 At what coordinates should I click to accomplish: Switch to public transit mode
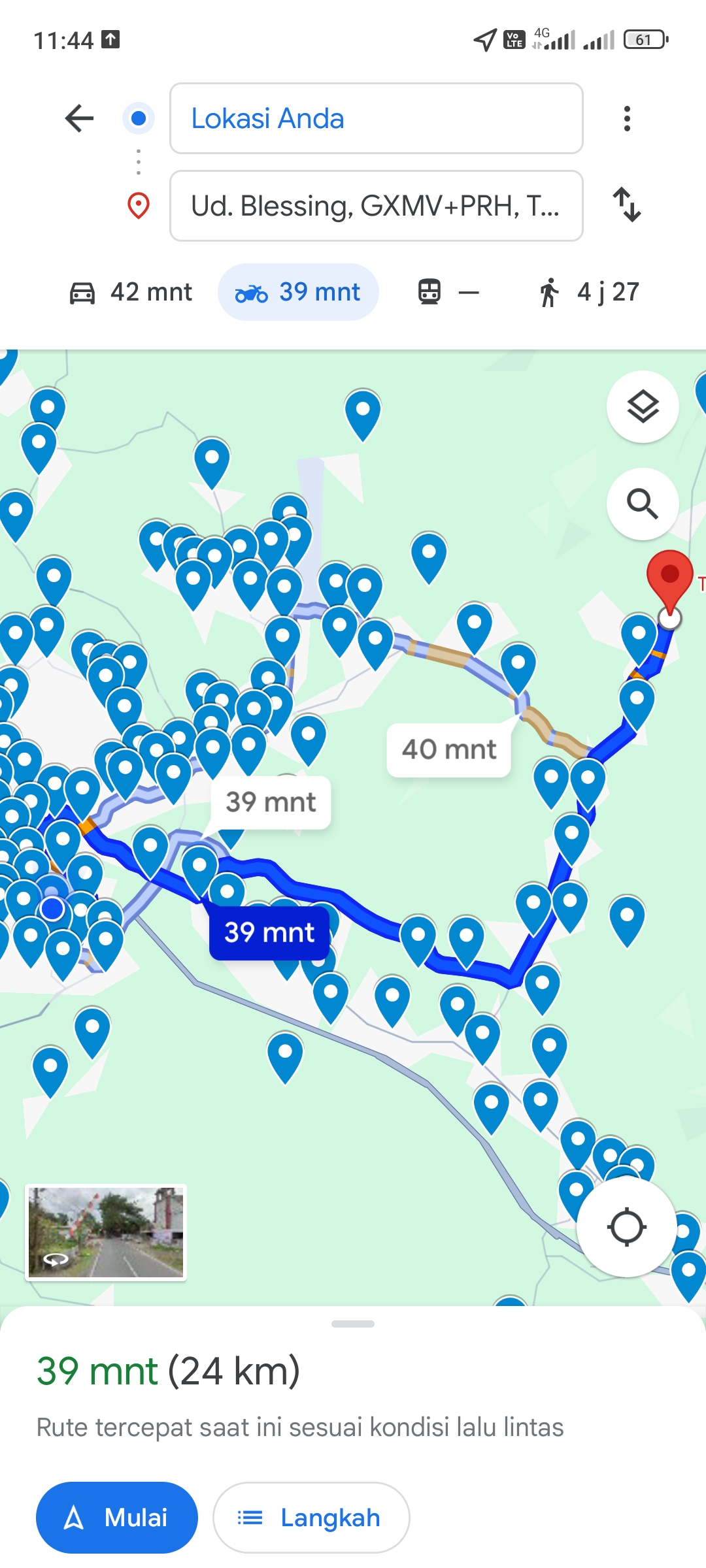tap(448, 292)
